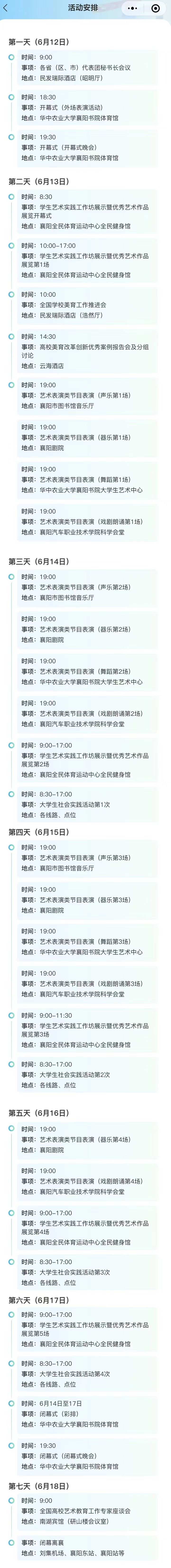Close the mini program via the circle button

pyautogui.click(x=156, y=9)
